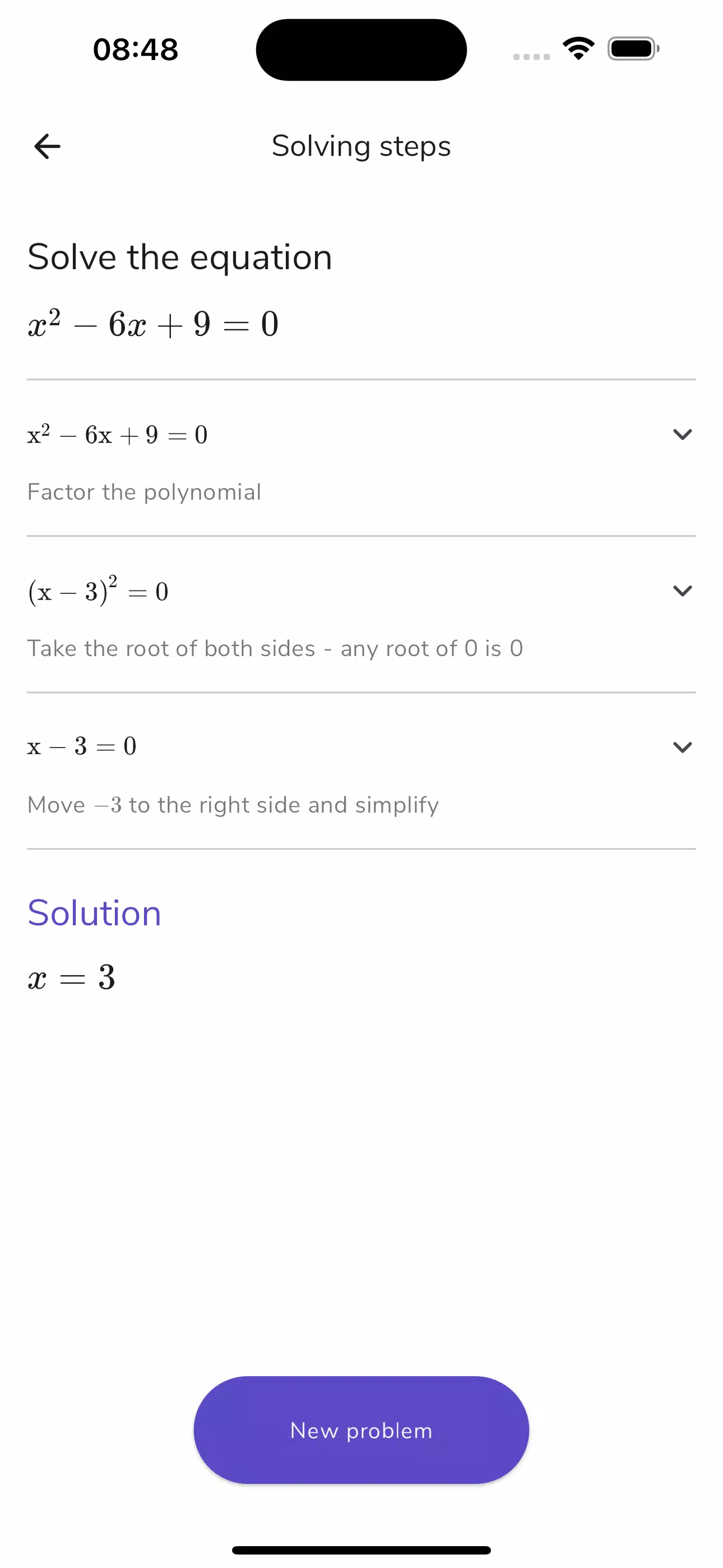
Task: Expand the Take the root step
Action: [x=682, y=591]
